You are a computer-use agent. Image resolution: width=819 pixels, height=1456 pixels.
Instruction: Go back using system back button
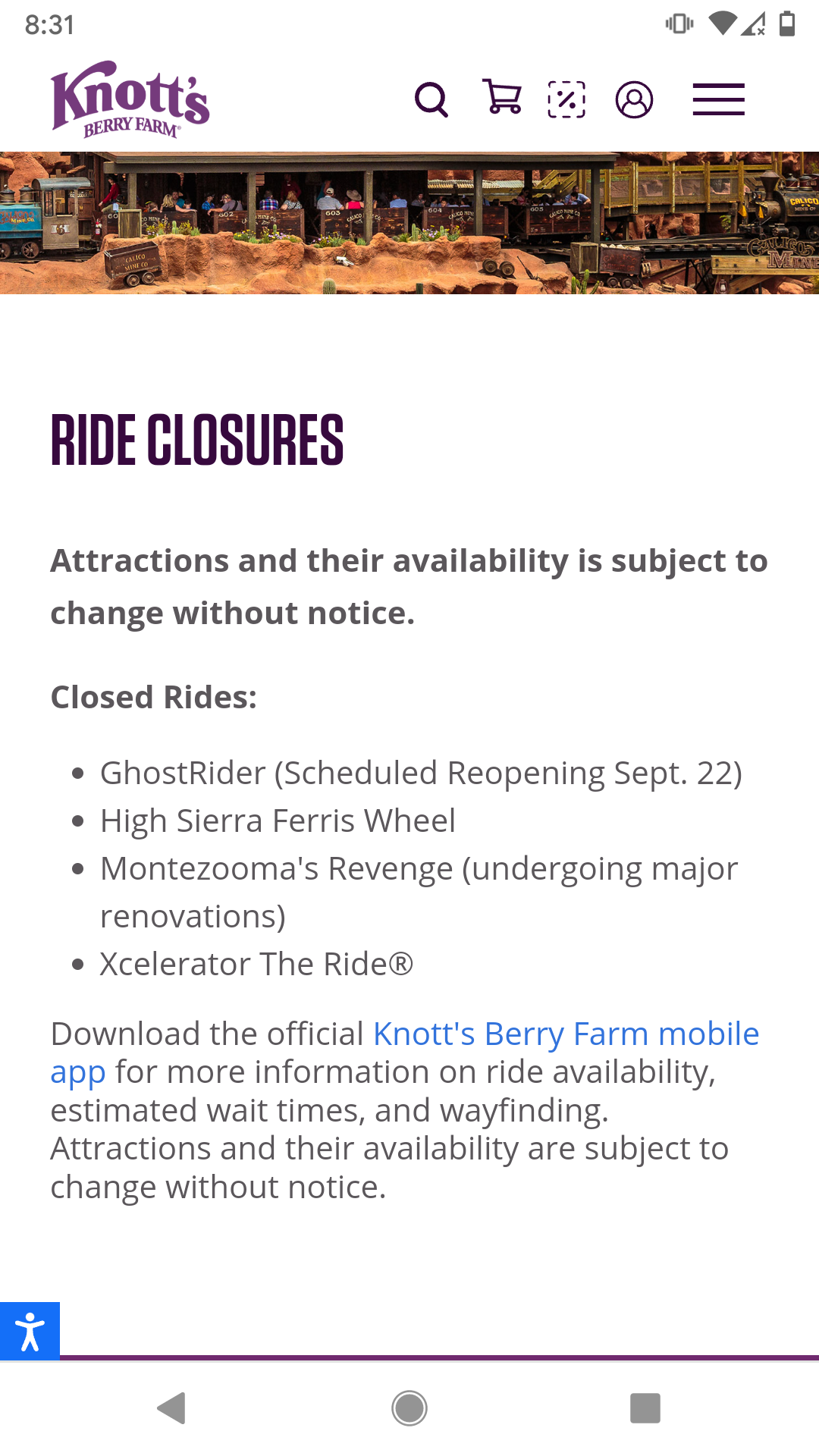point(172,1408)
